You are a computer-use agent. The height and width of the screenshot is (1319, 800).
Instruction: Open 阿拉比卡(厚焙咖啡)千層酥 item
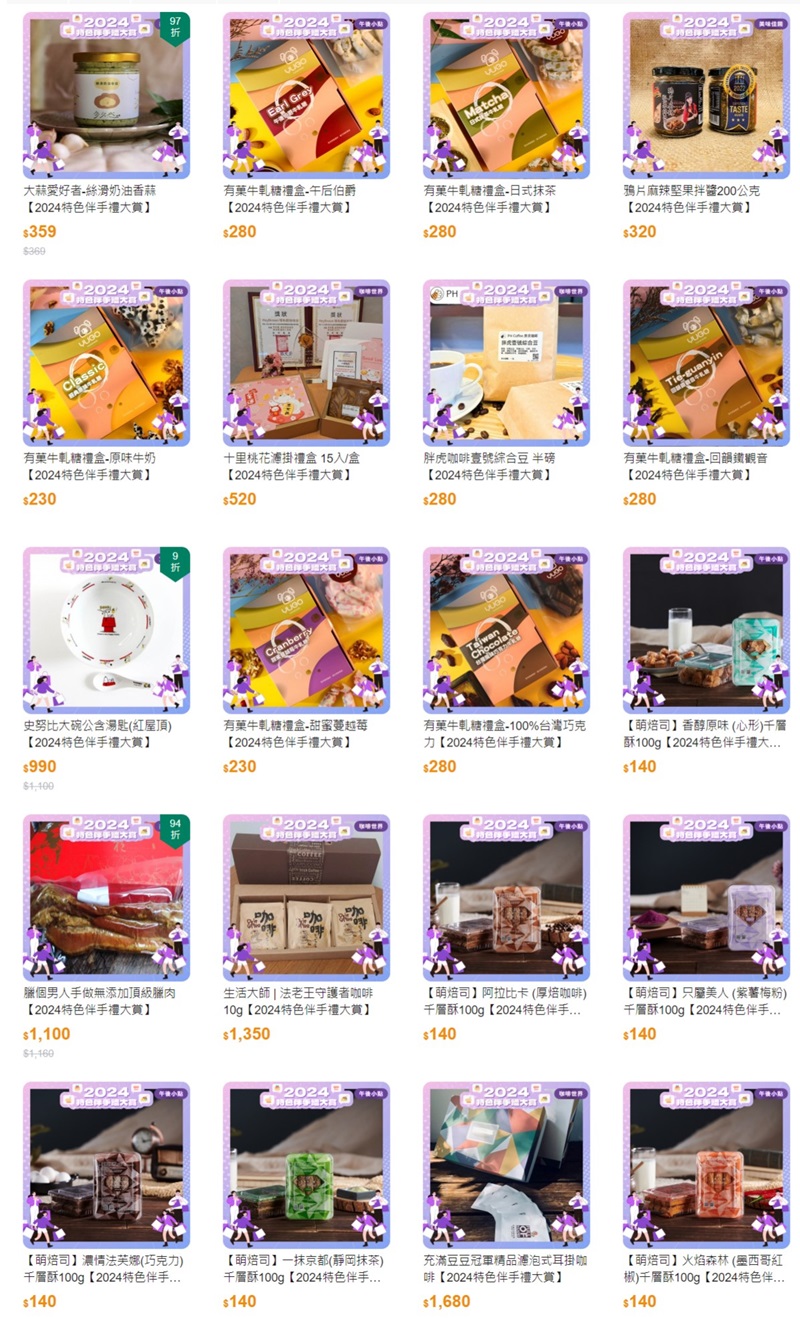click(x=506, y=897)
